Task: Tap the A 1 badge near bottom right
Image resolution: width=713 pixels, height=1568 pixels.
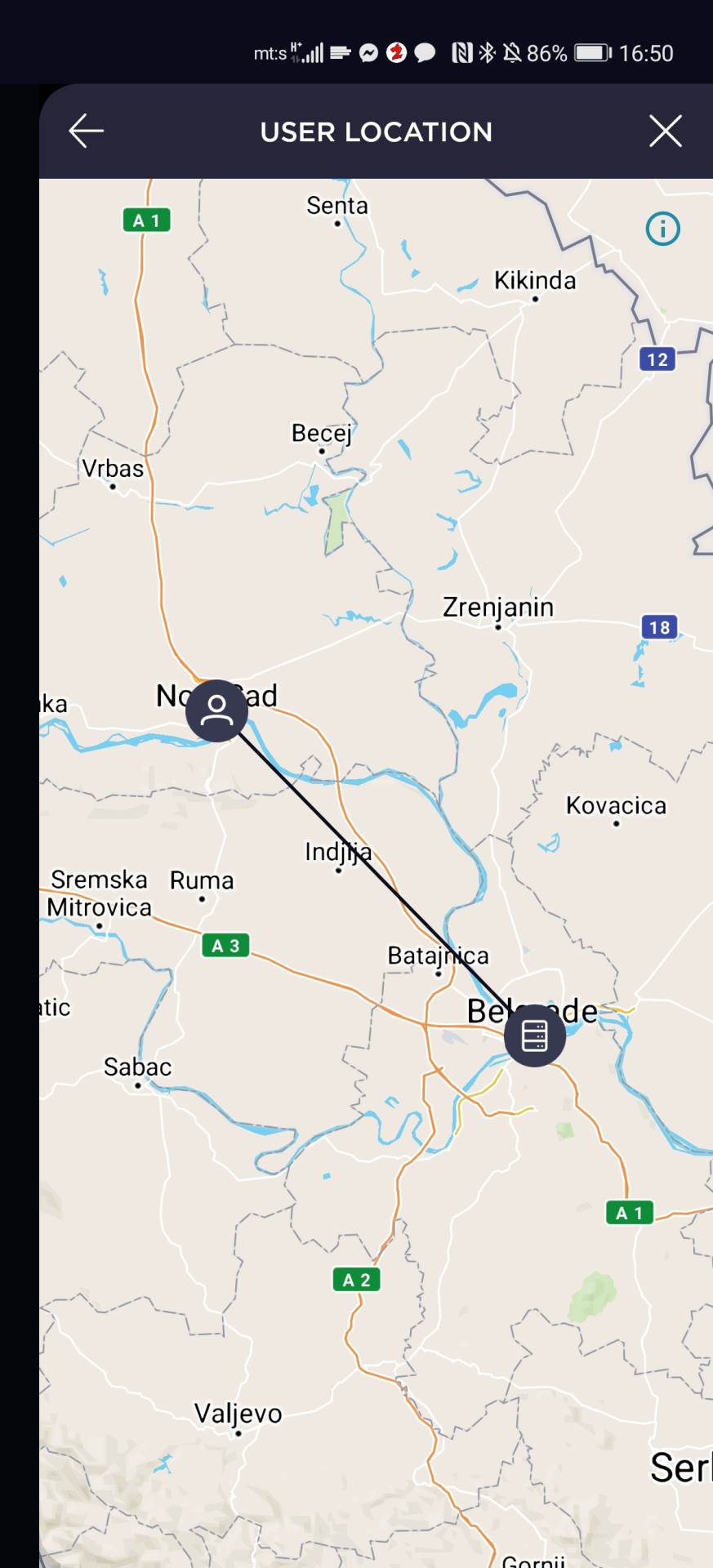Action: point(628,1213)
